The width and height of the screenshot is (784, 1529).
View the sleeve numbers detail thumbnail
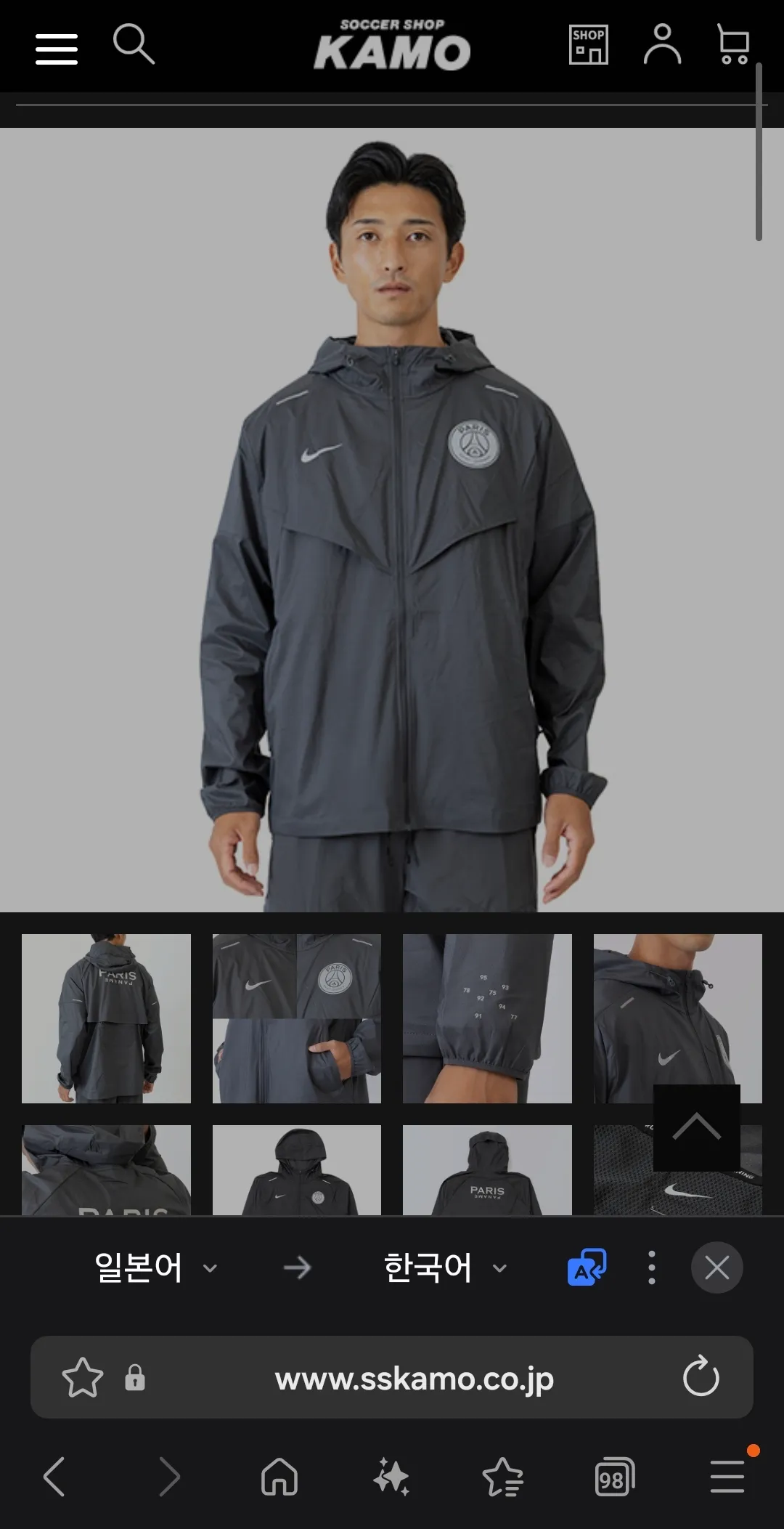click(487, 1018)
